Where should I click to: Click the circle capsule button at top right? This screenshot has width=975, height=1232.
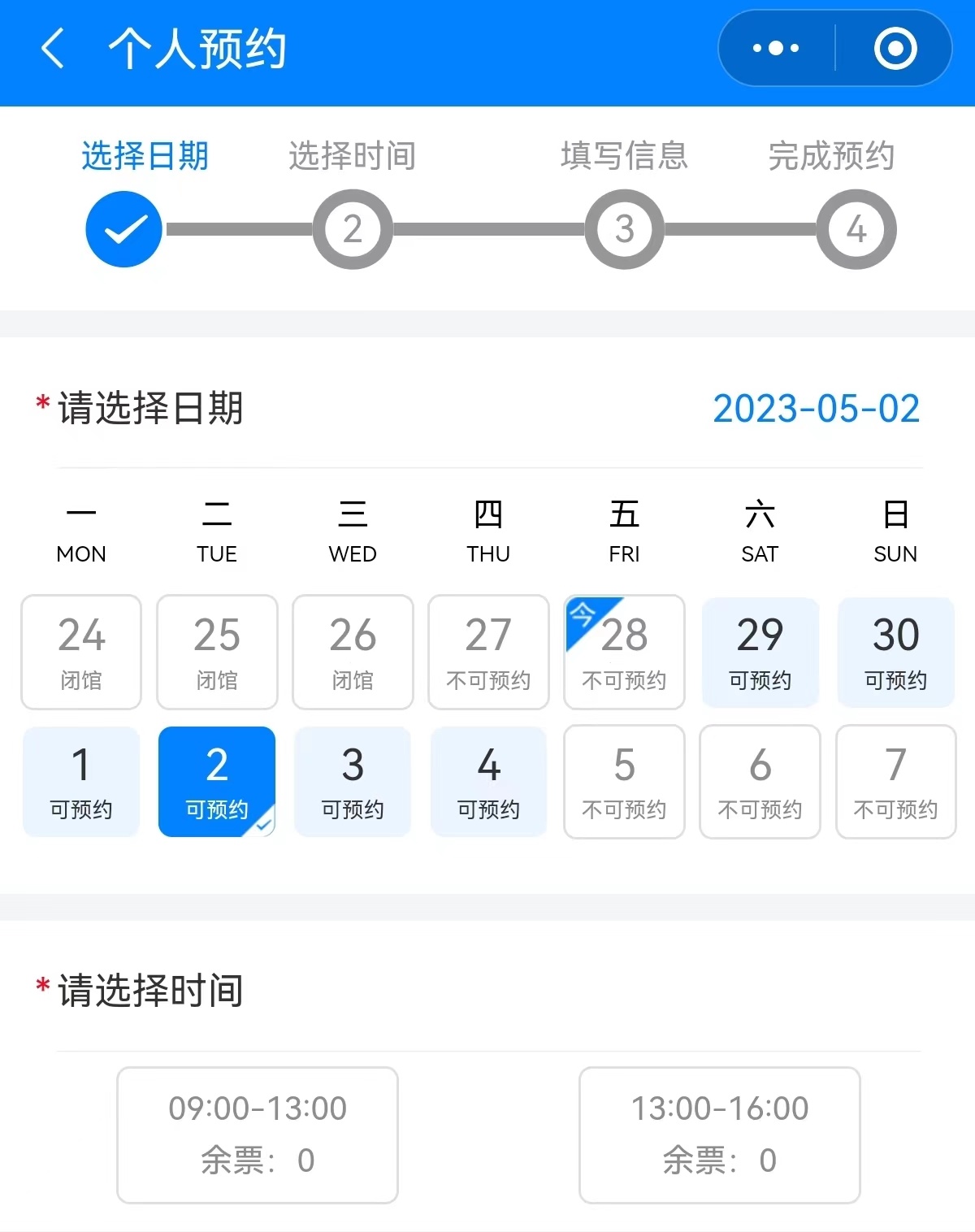click(895, 49)
